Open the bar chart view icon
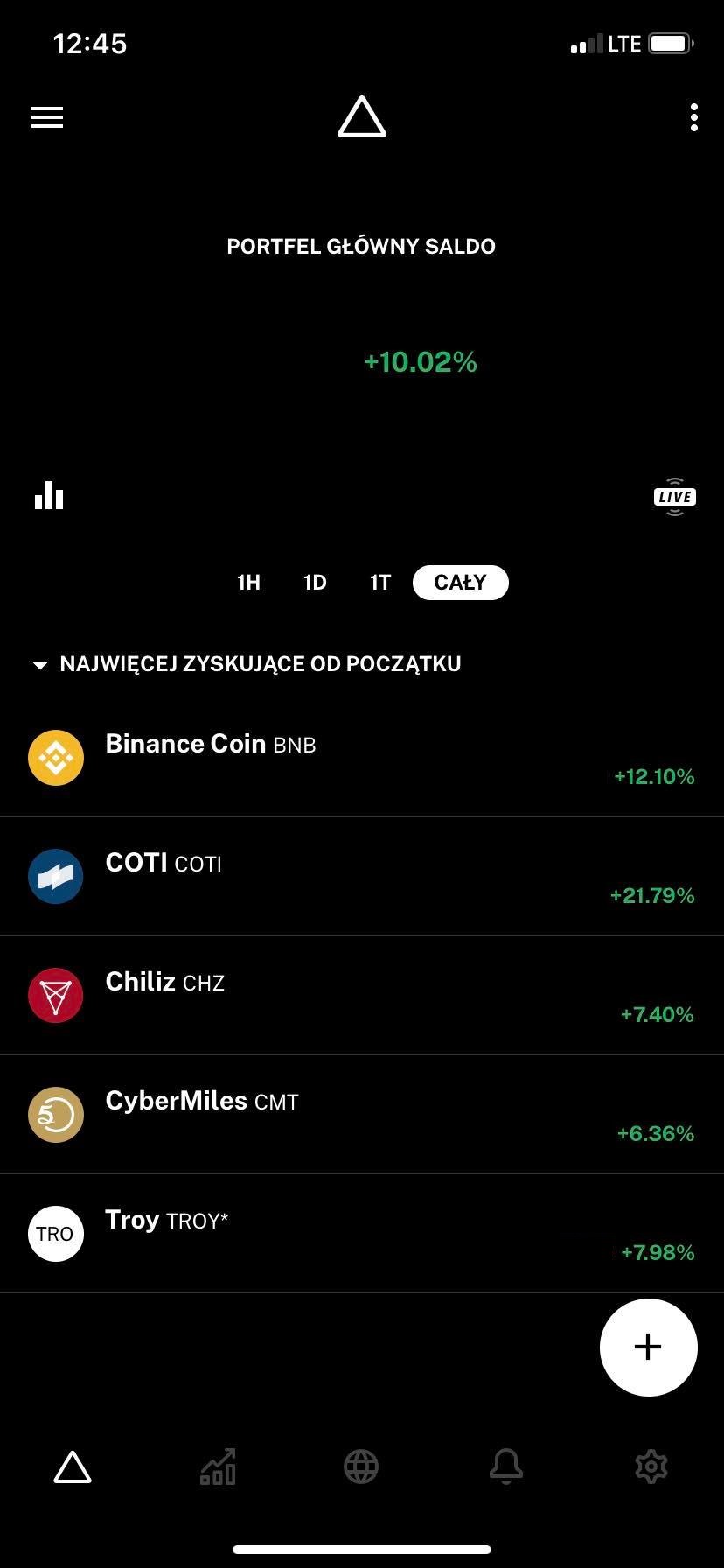 49,495
